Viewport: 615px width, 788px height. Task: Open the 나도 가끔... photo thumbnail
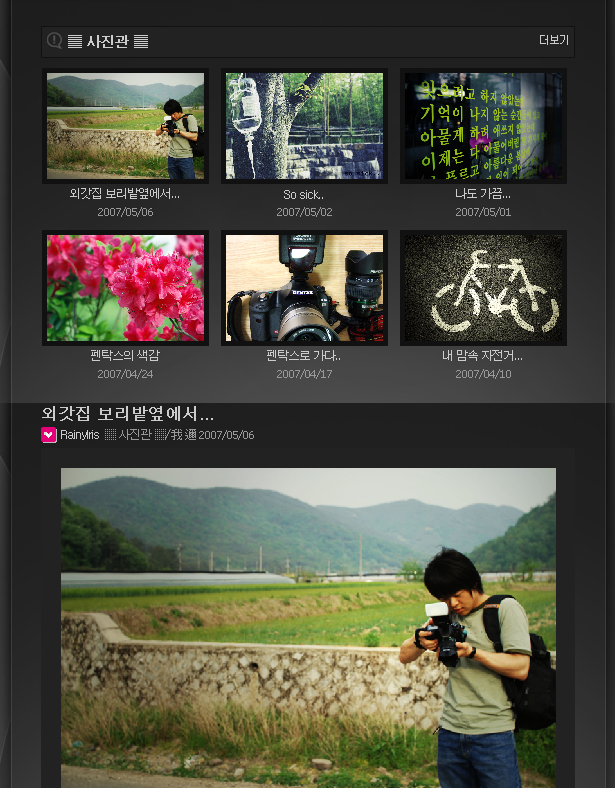(x=483, y=125)
